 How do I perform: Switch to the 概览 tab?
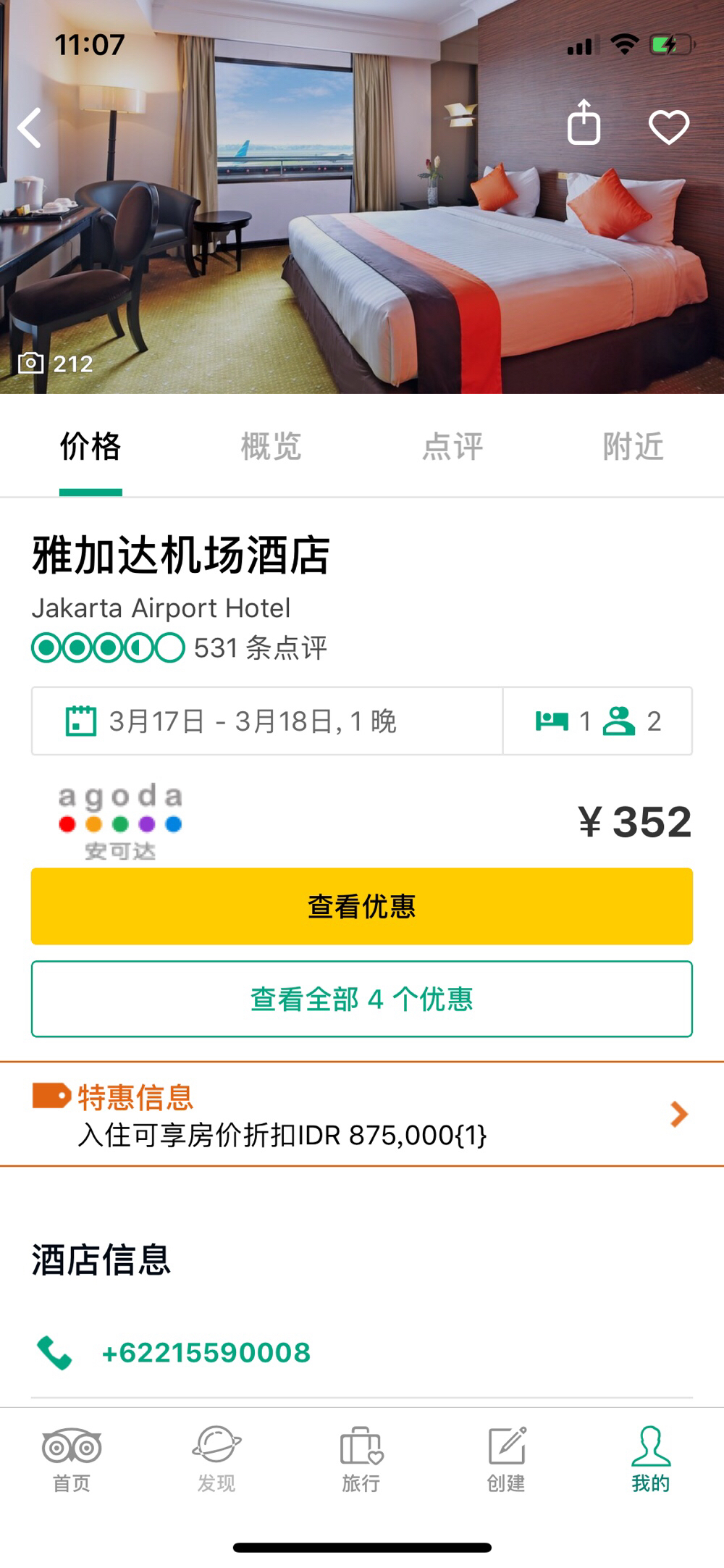(x=271, y=446)
